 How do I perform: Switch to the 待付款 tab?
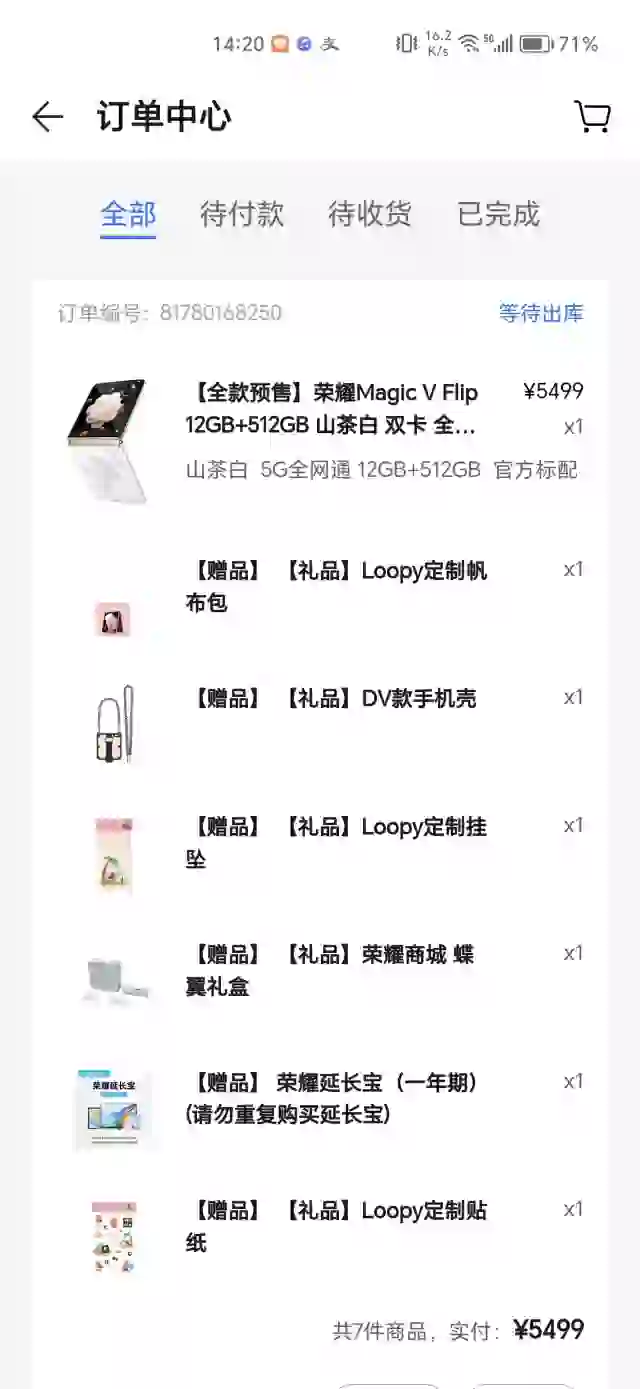(x=242, y=214)
